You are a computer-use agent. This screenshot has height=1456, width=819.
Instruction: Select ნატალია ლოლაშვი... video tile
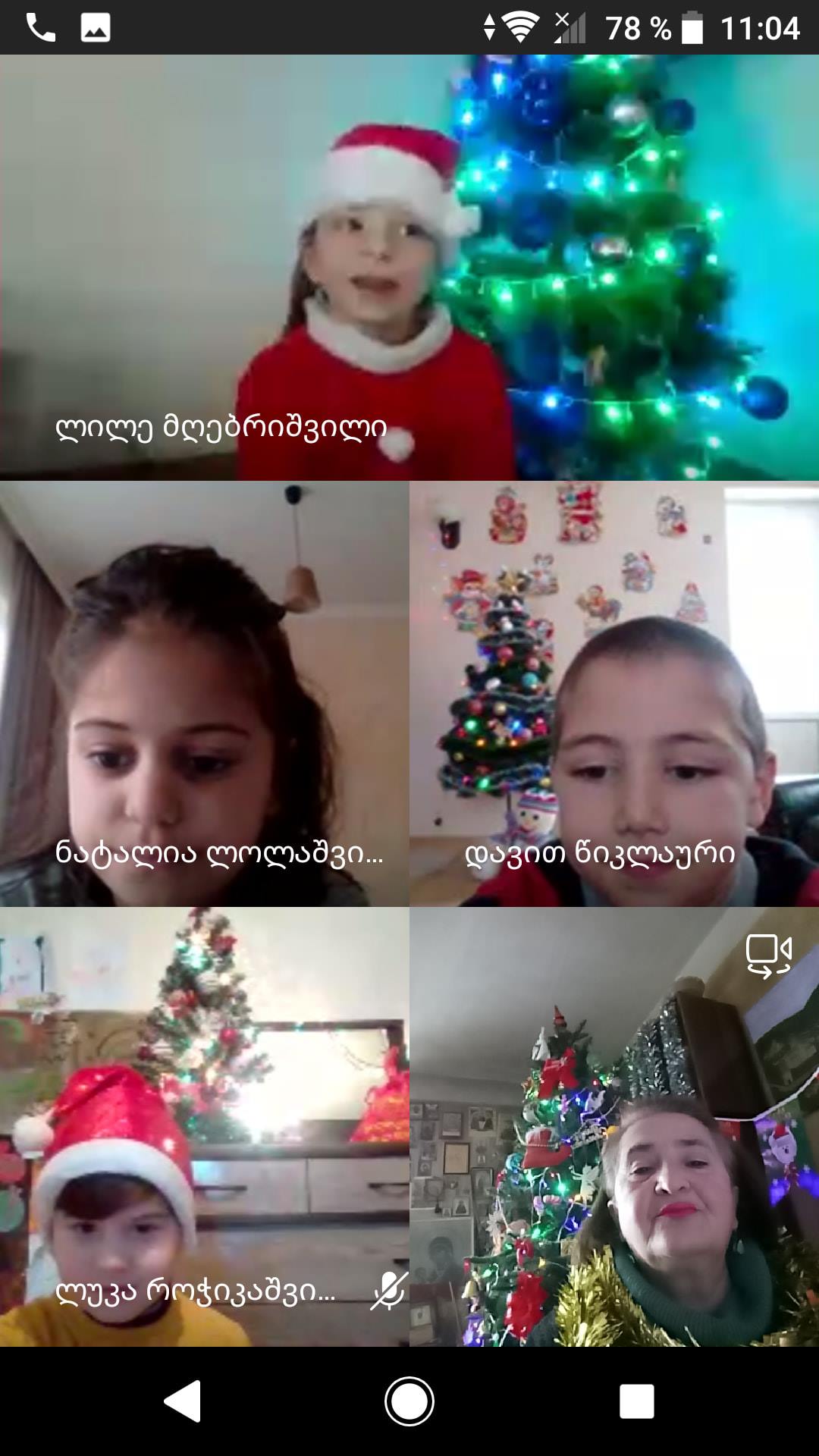(204, 694)
